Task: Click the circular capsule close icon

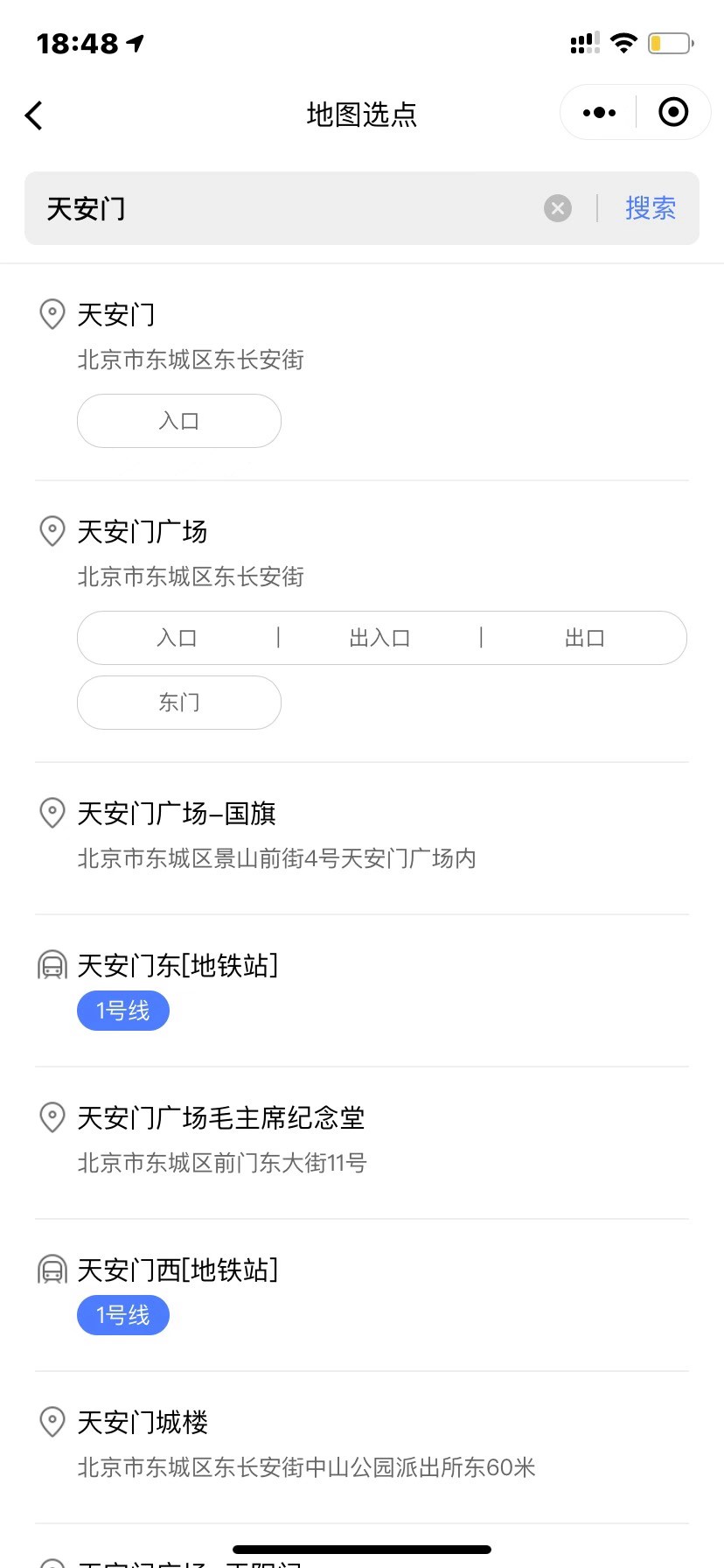Action: tap(673, 112)
